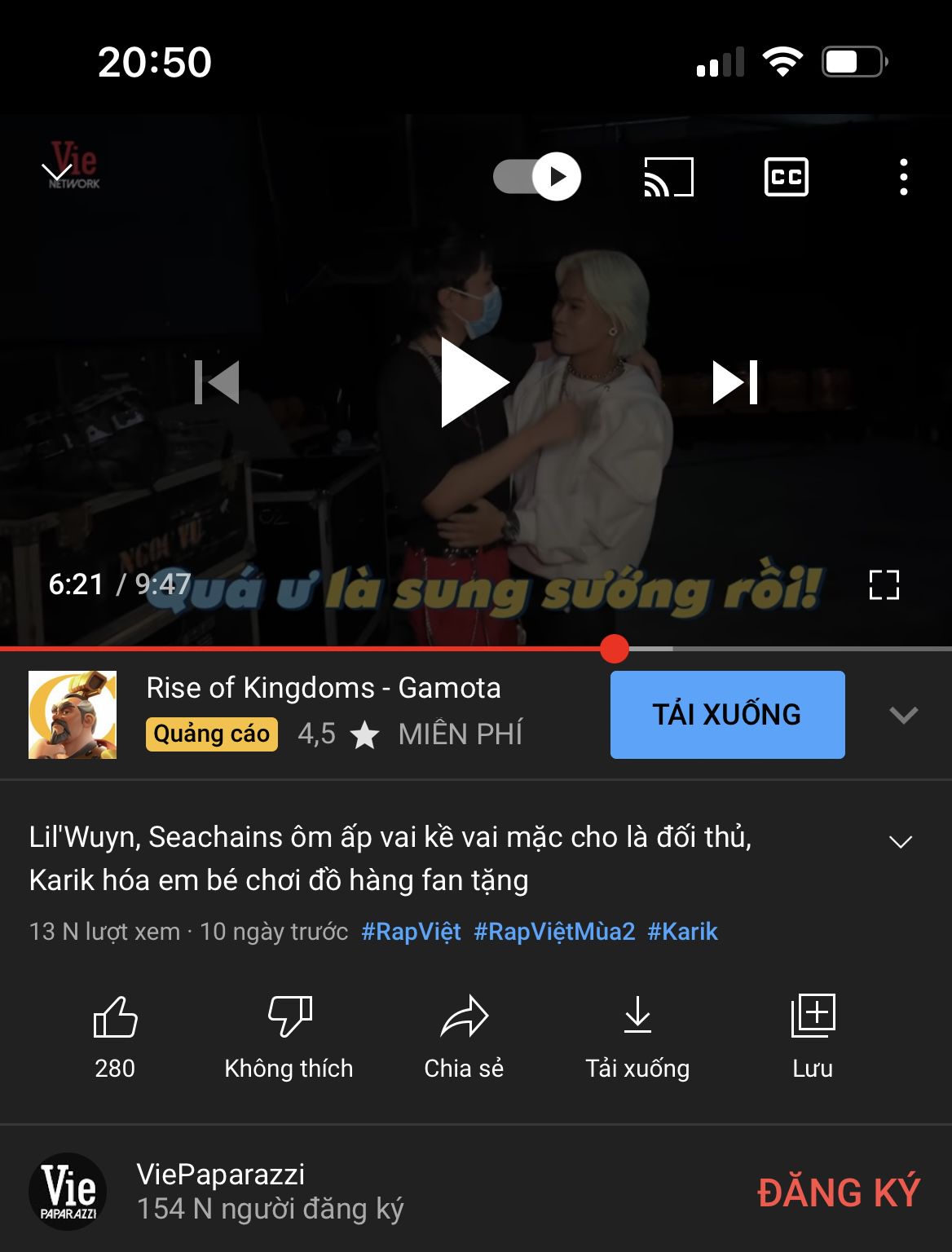Open the #RapViệtMùa2 hashtag
Screen dimensions: 952x1252
pyautogui.click(x=554, y=932)
